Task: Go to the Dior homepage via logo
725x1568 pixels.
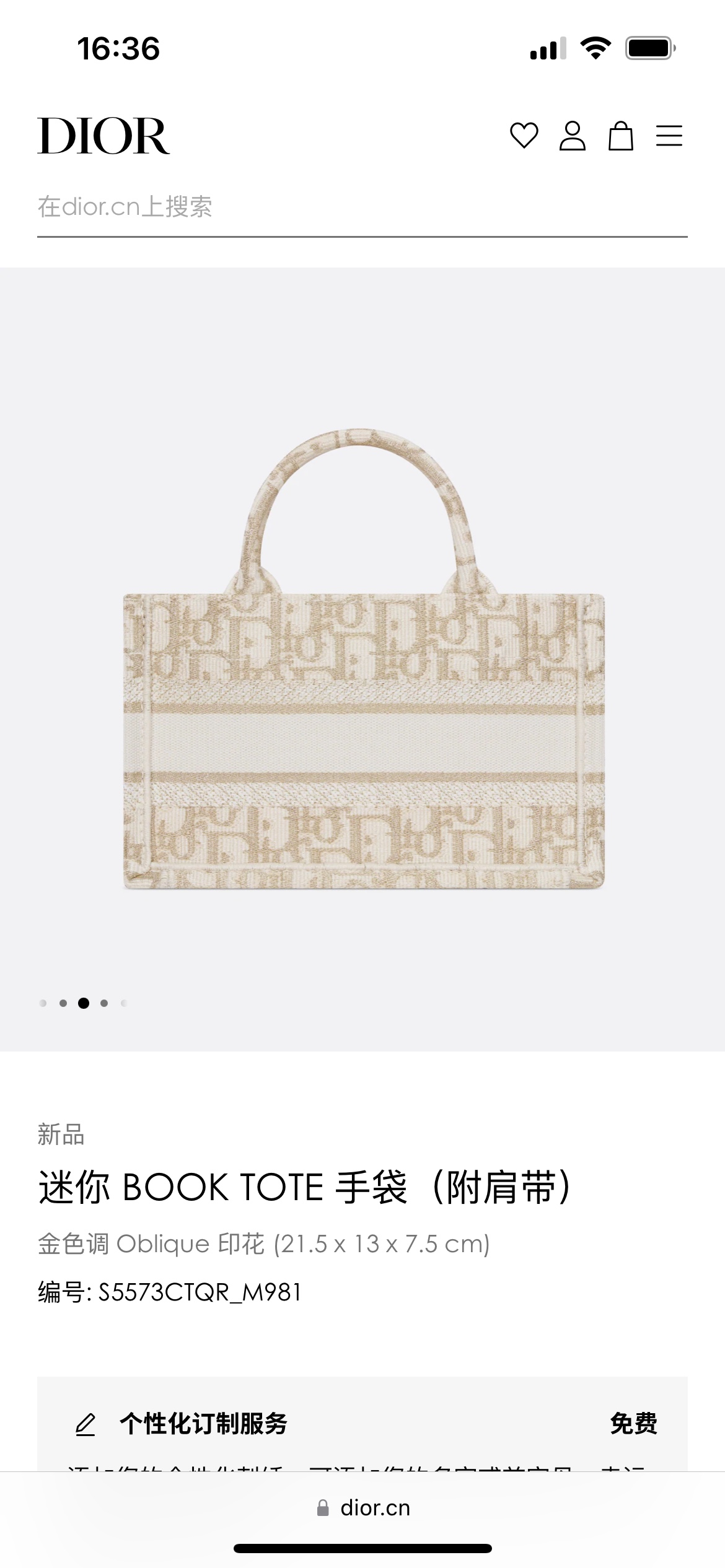Action: 103,136
